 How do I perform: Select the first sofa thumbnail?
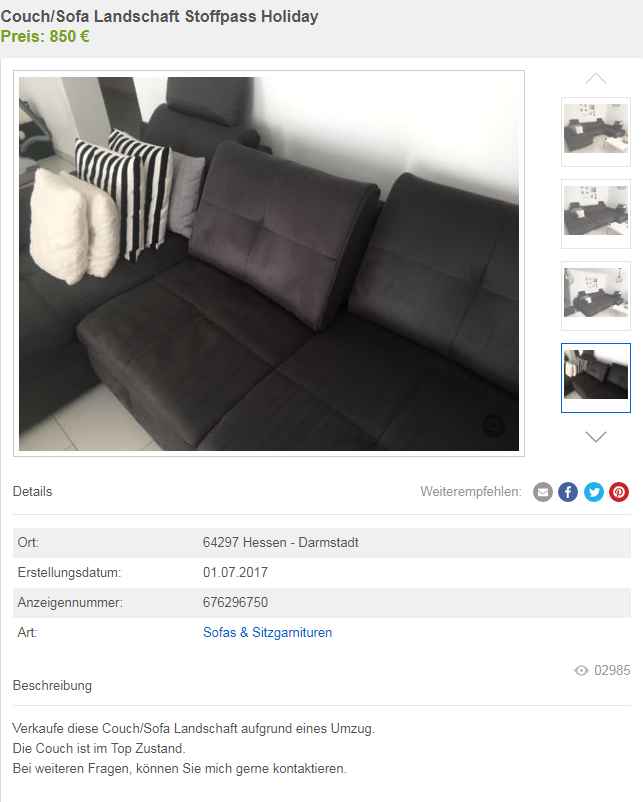click(596, 132)
